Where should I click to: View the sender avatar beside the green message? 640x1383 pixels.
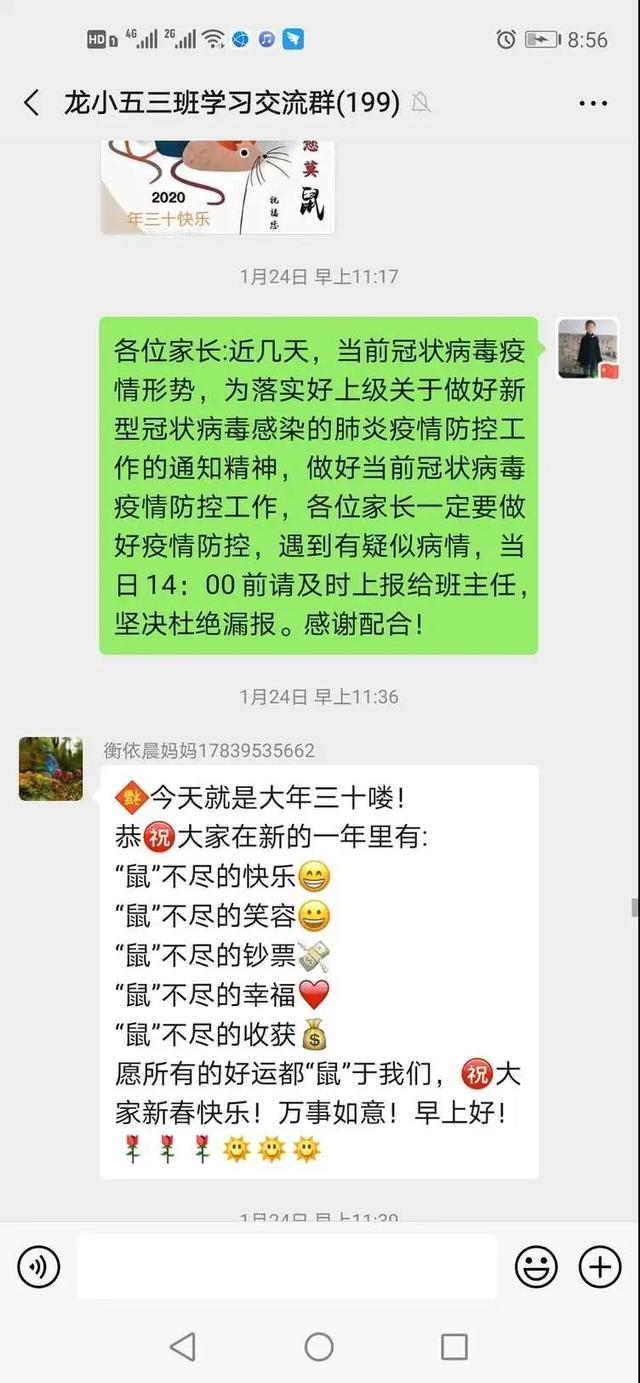(x=588, y=349)
